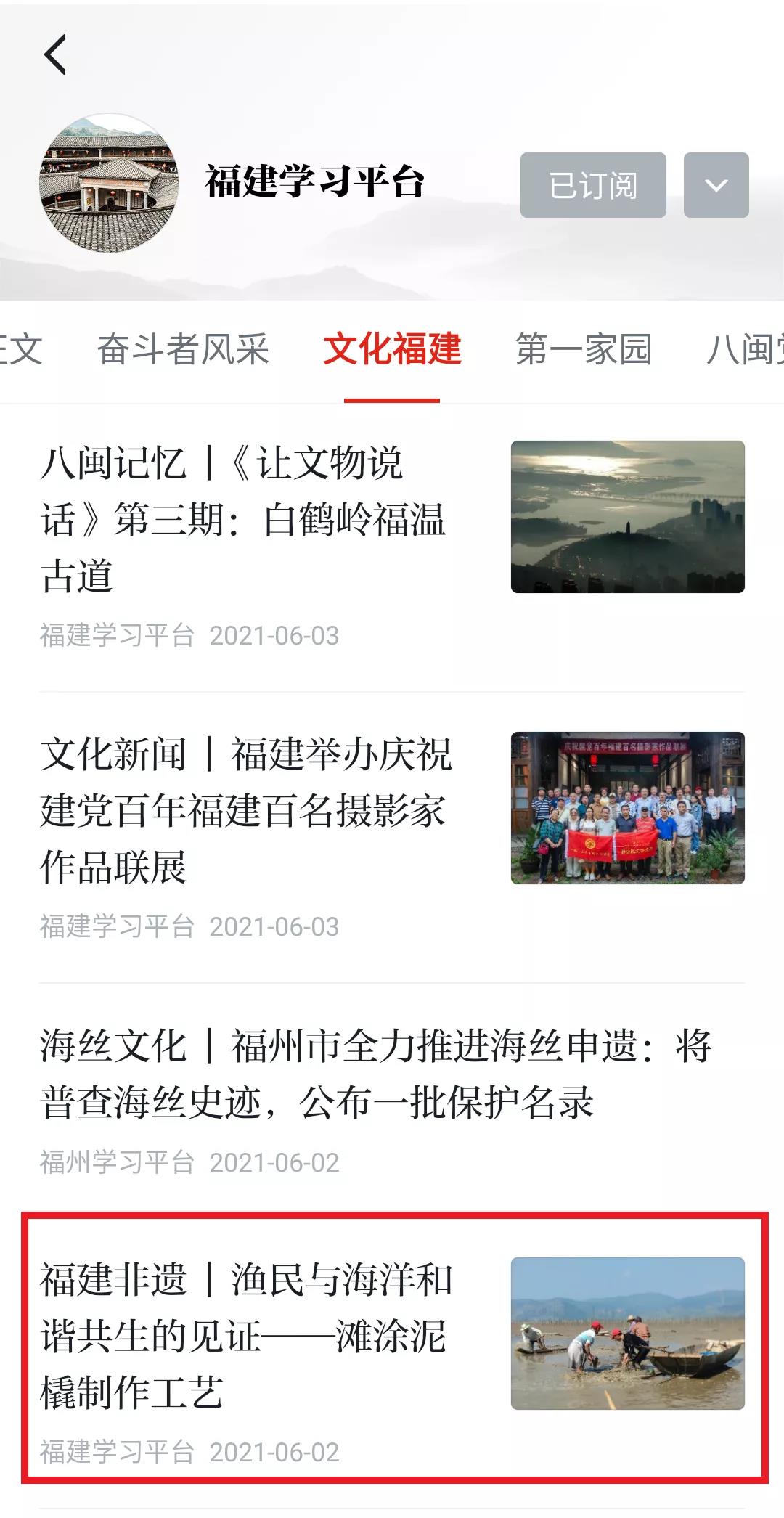Open the 八闽记忆 白鹤岭福温古道 article
Viewport: 784px width, 1518px height.
pos(244,520)
